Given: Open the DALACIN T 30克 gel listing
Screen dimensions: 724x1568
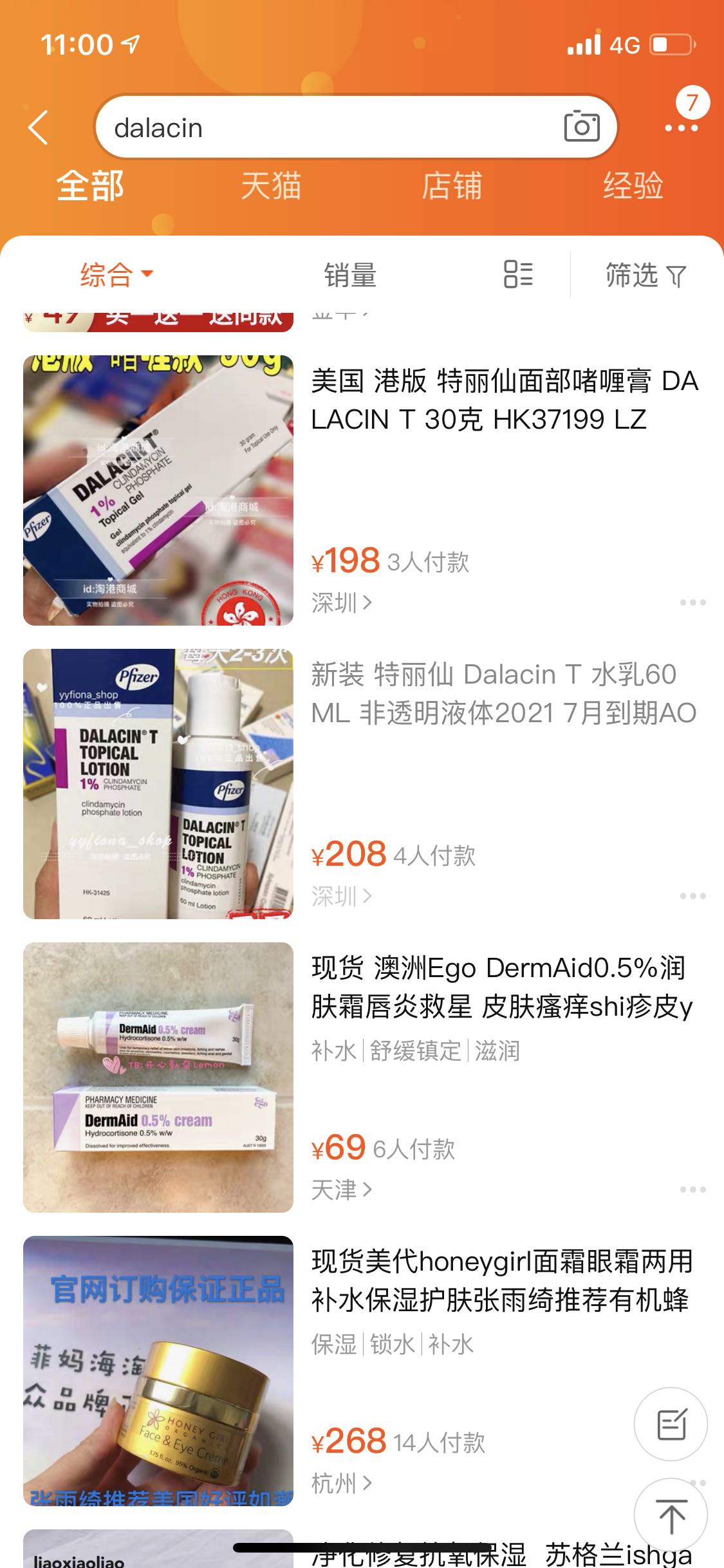Looking at the screenshot, I should pyautogui.click(x=505, y=400).
